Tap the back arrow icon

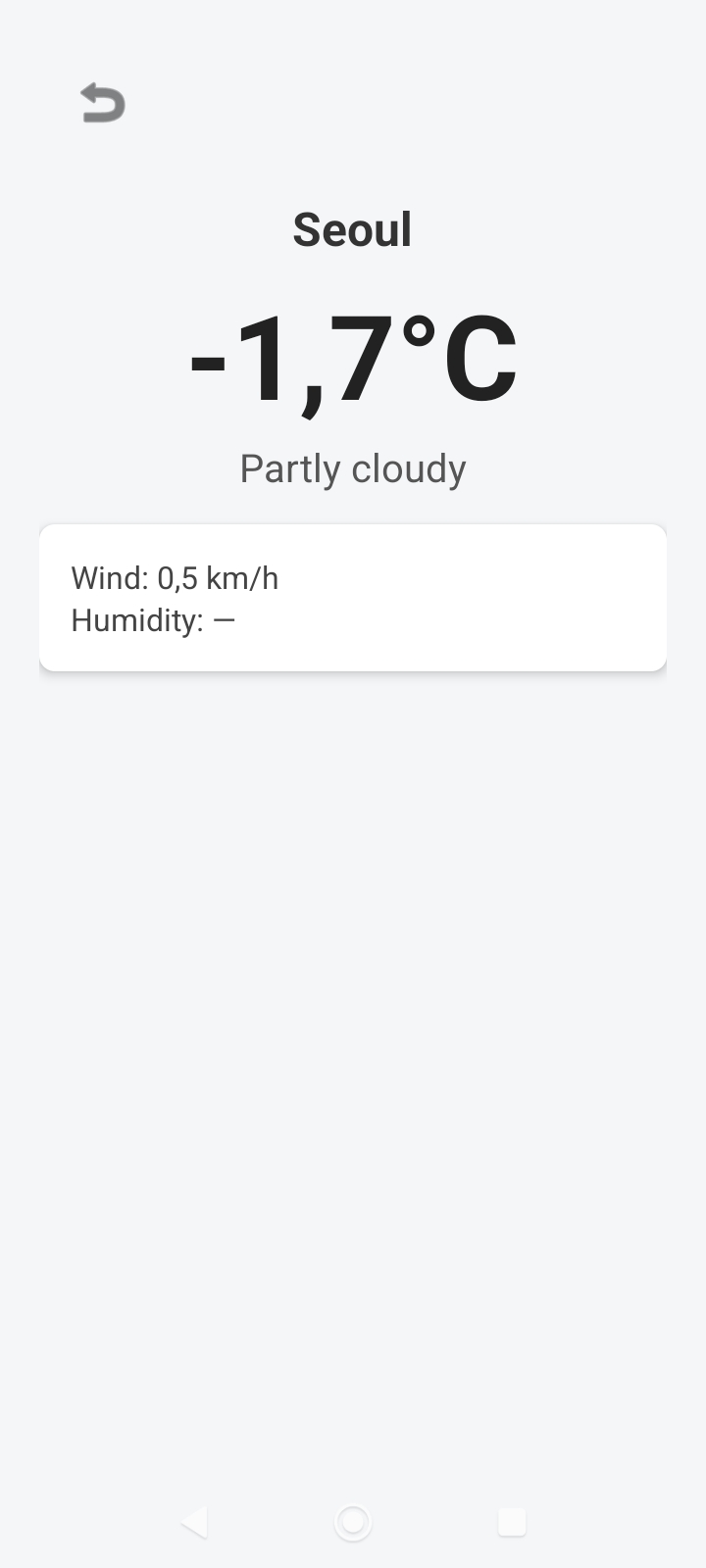(103, 103)
